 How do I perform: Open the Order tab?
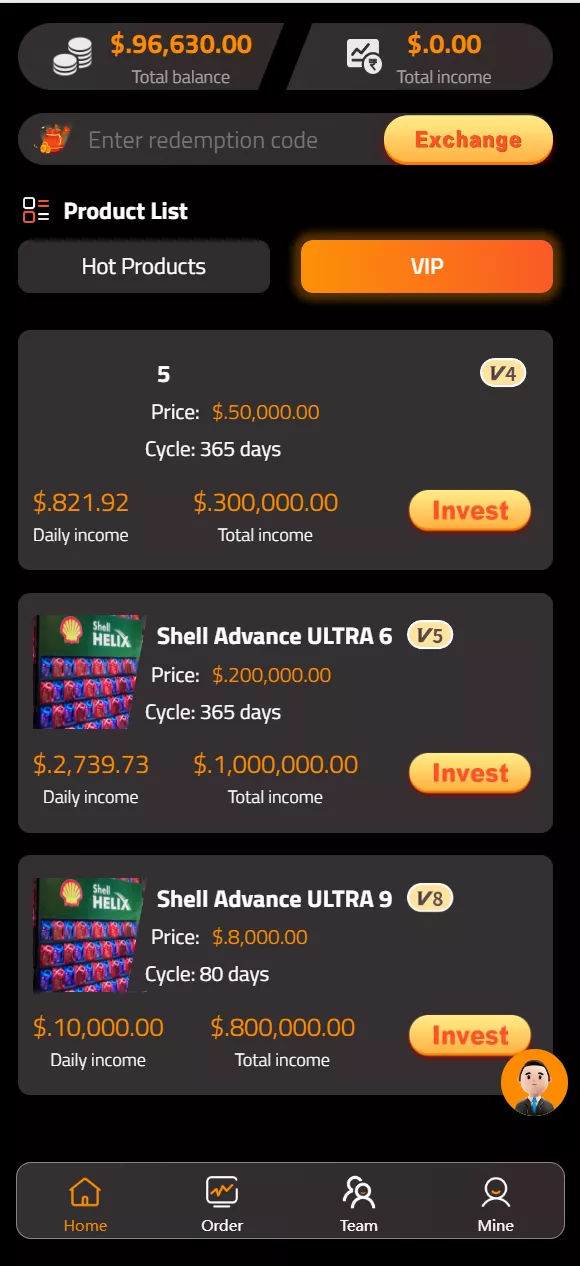pos(222,1204)
